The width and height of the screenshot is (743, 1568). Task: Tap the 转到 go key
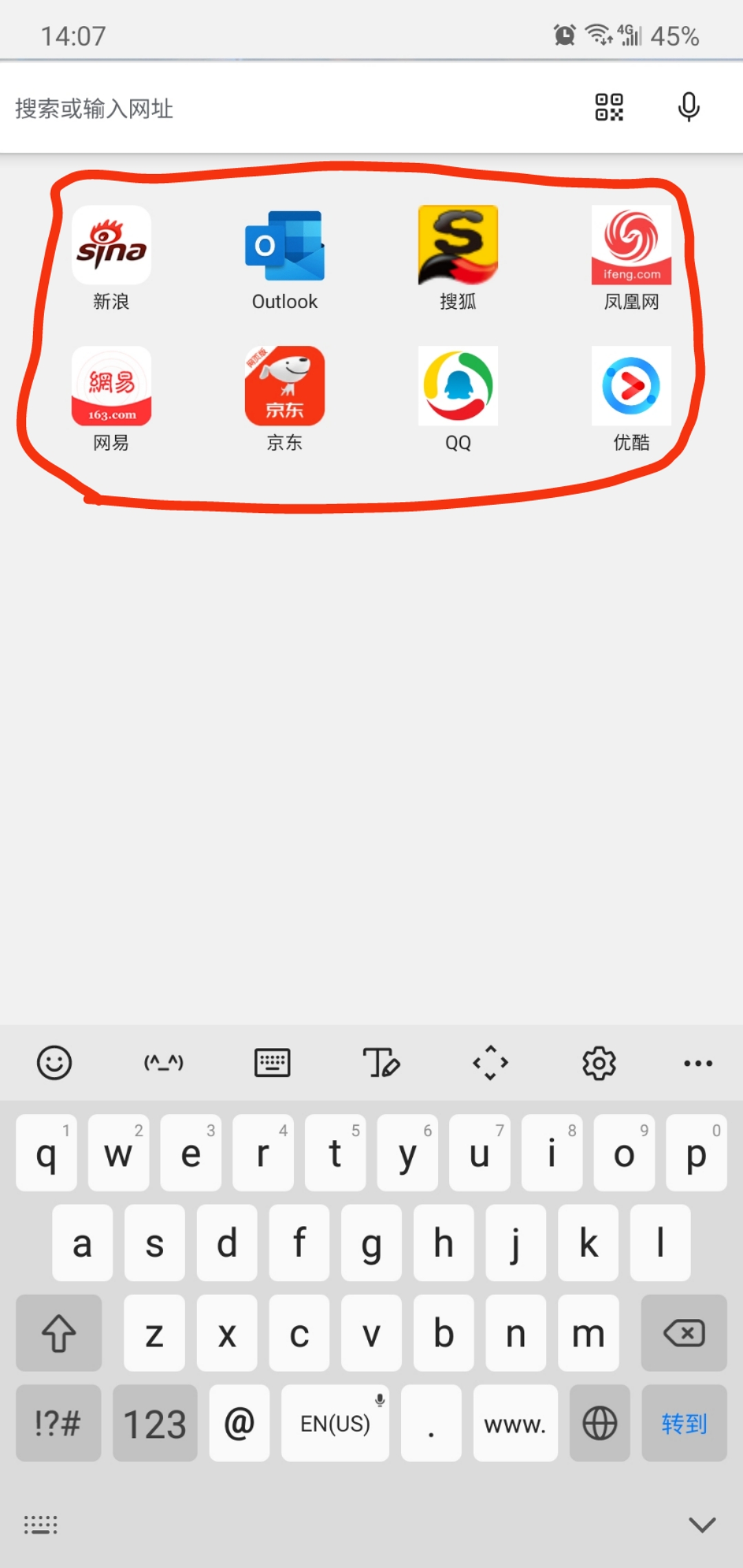(x=684, y=1423)
